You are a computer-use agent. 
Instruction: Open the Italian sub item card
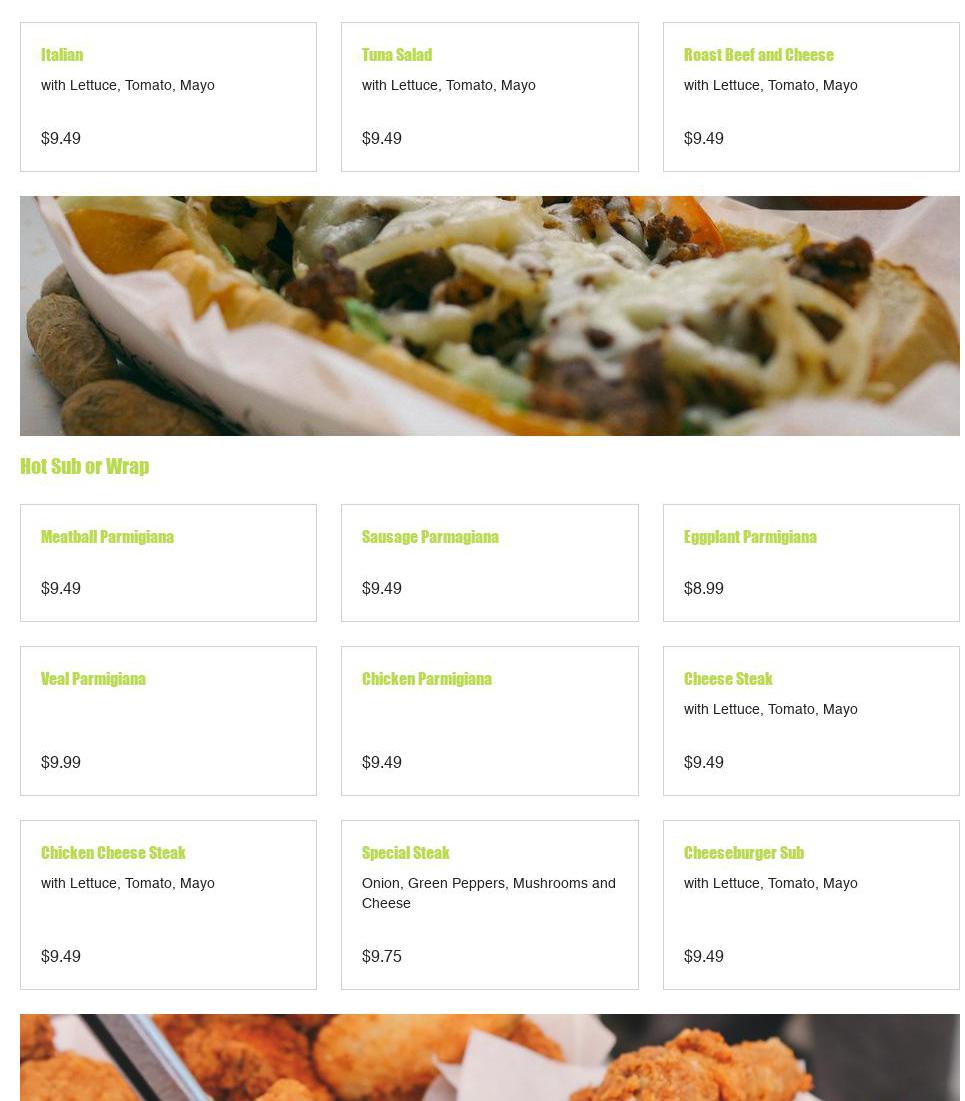click(168, 97)
